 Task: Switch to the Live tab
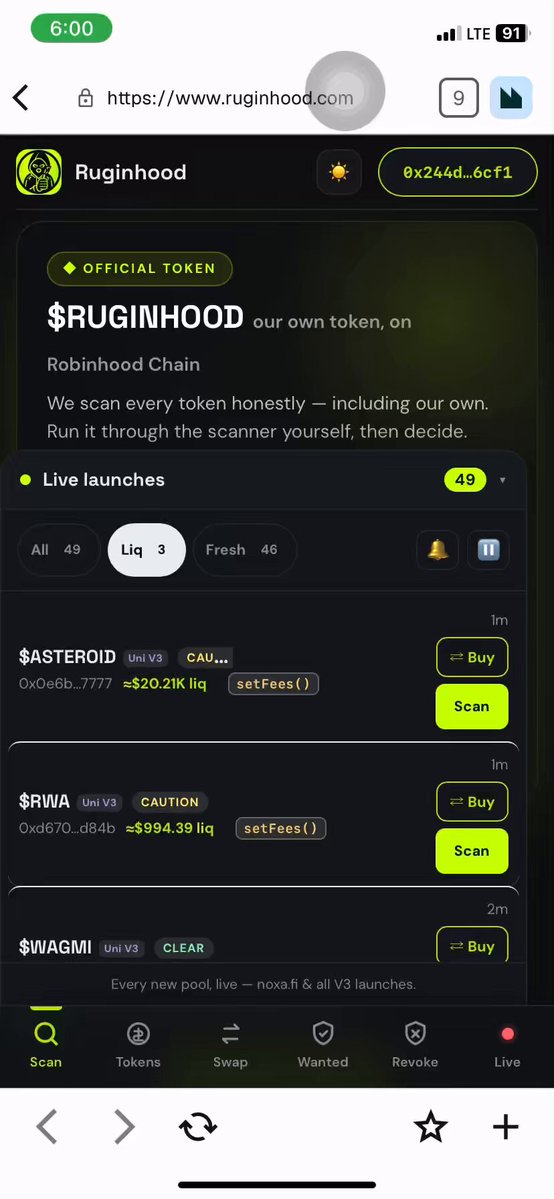pyautogui.click(x=507, y=1045)
